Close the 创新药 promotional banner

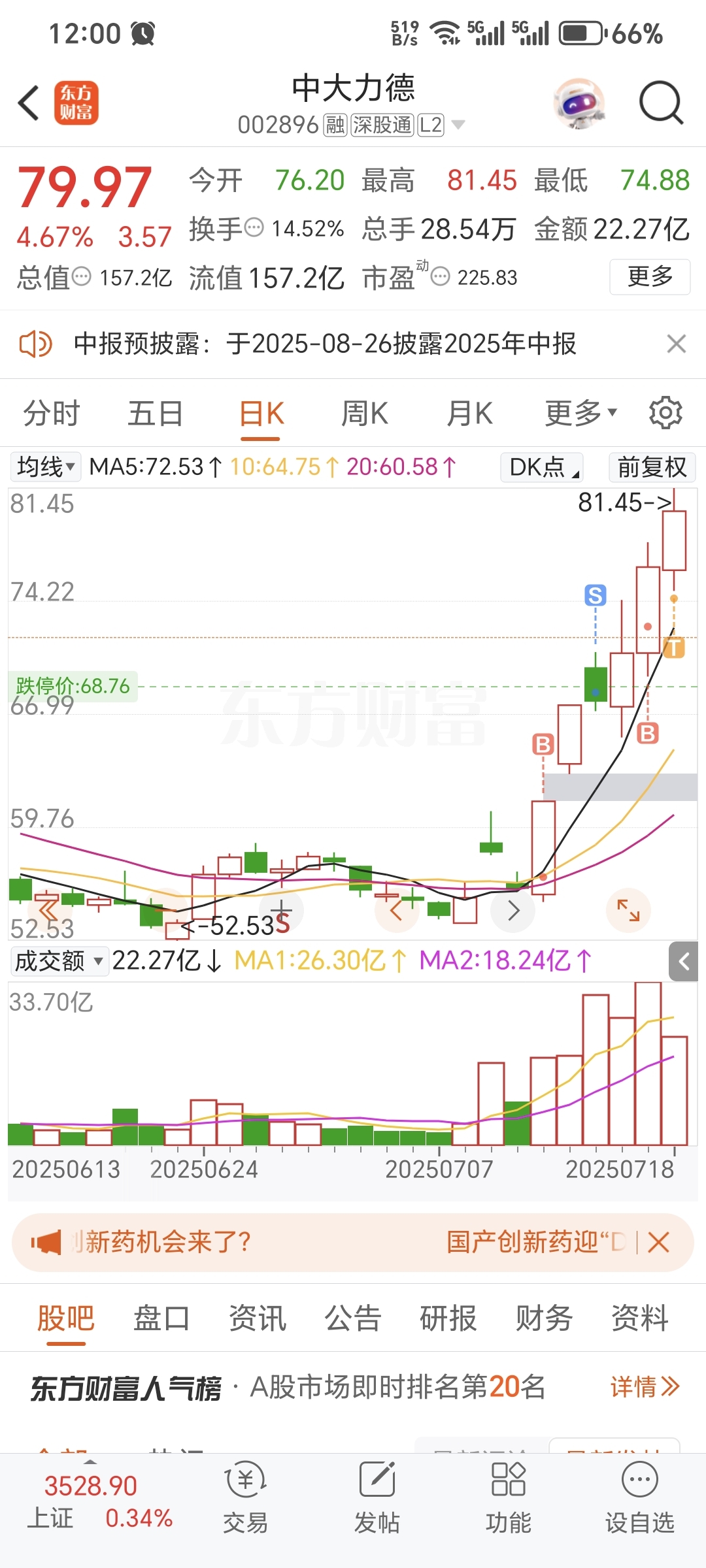(x=658, y=1242)
